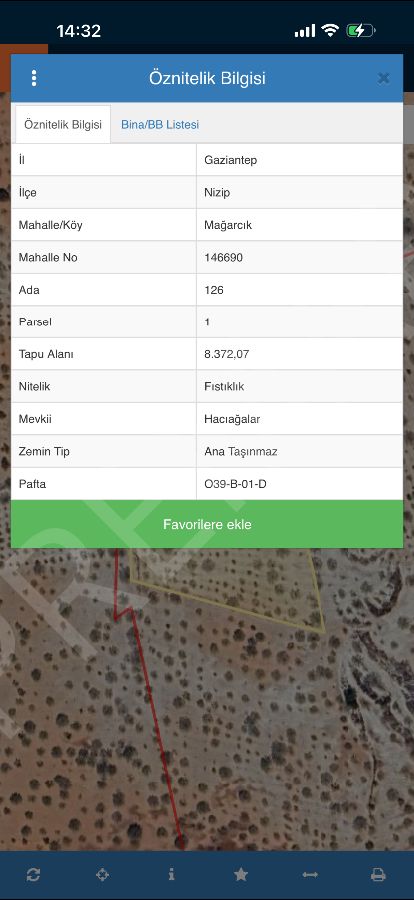Tap the Favorilere ekle button

point(207,524)
